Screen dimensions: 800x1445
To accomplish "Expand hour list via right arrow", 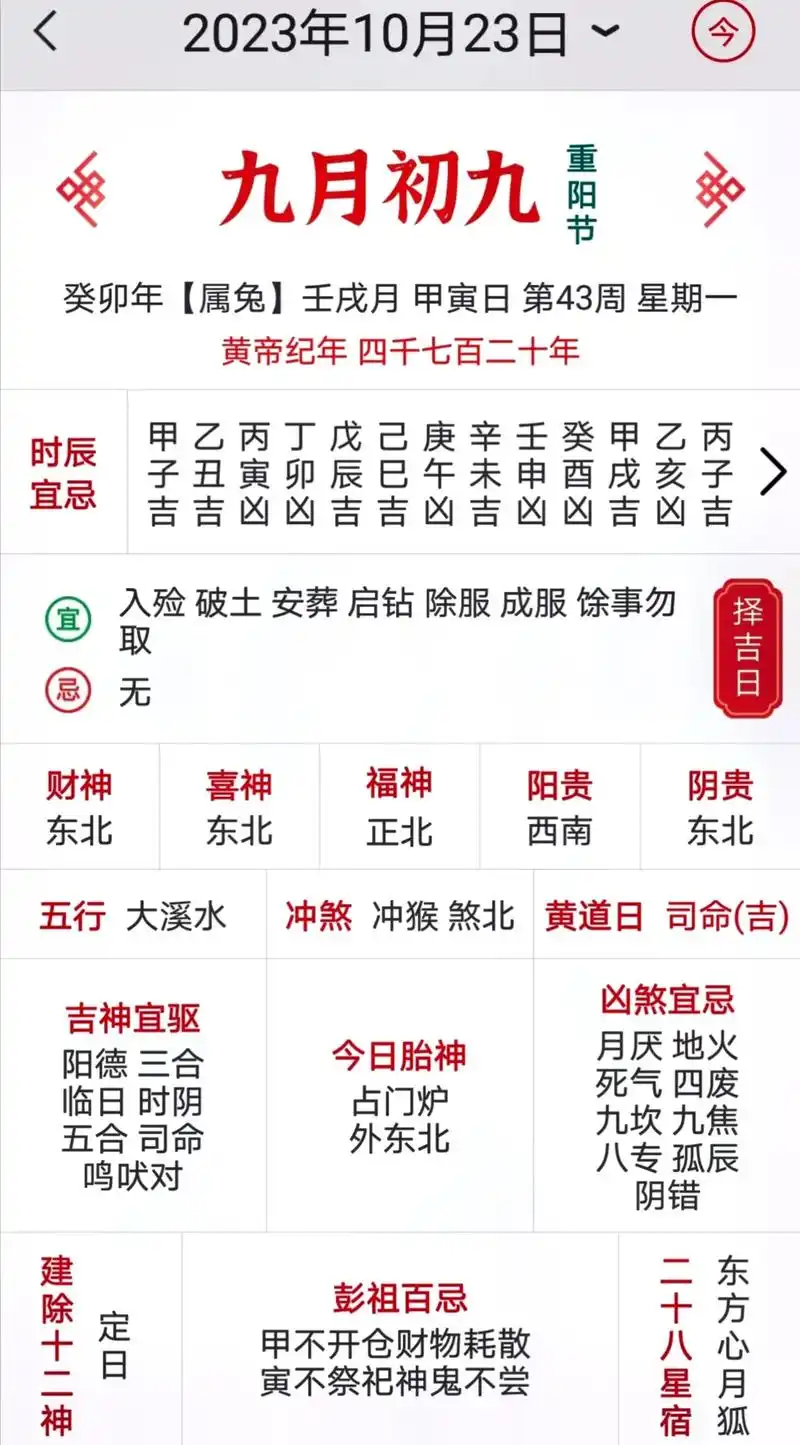I will tap(772, 471).
